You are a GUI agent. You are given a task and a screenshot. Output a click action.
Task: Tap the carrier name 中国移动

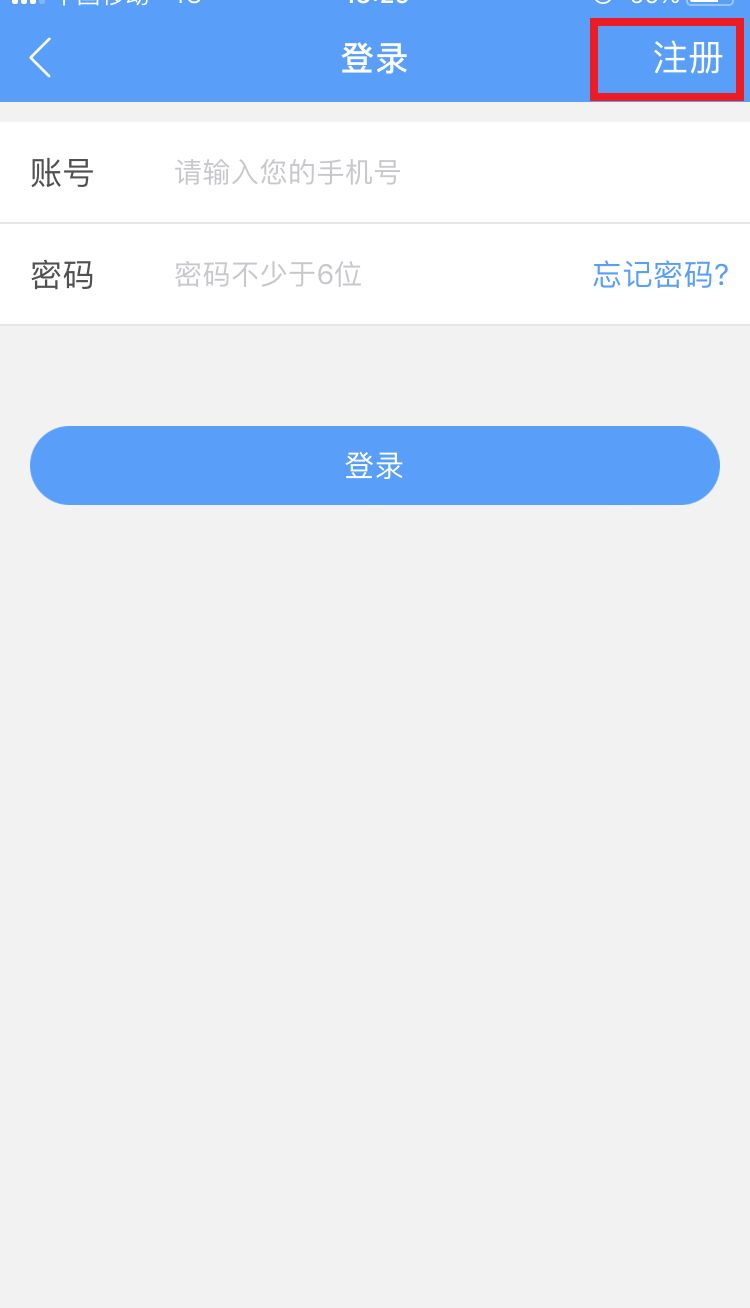[100, 4]
